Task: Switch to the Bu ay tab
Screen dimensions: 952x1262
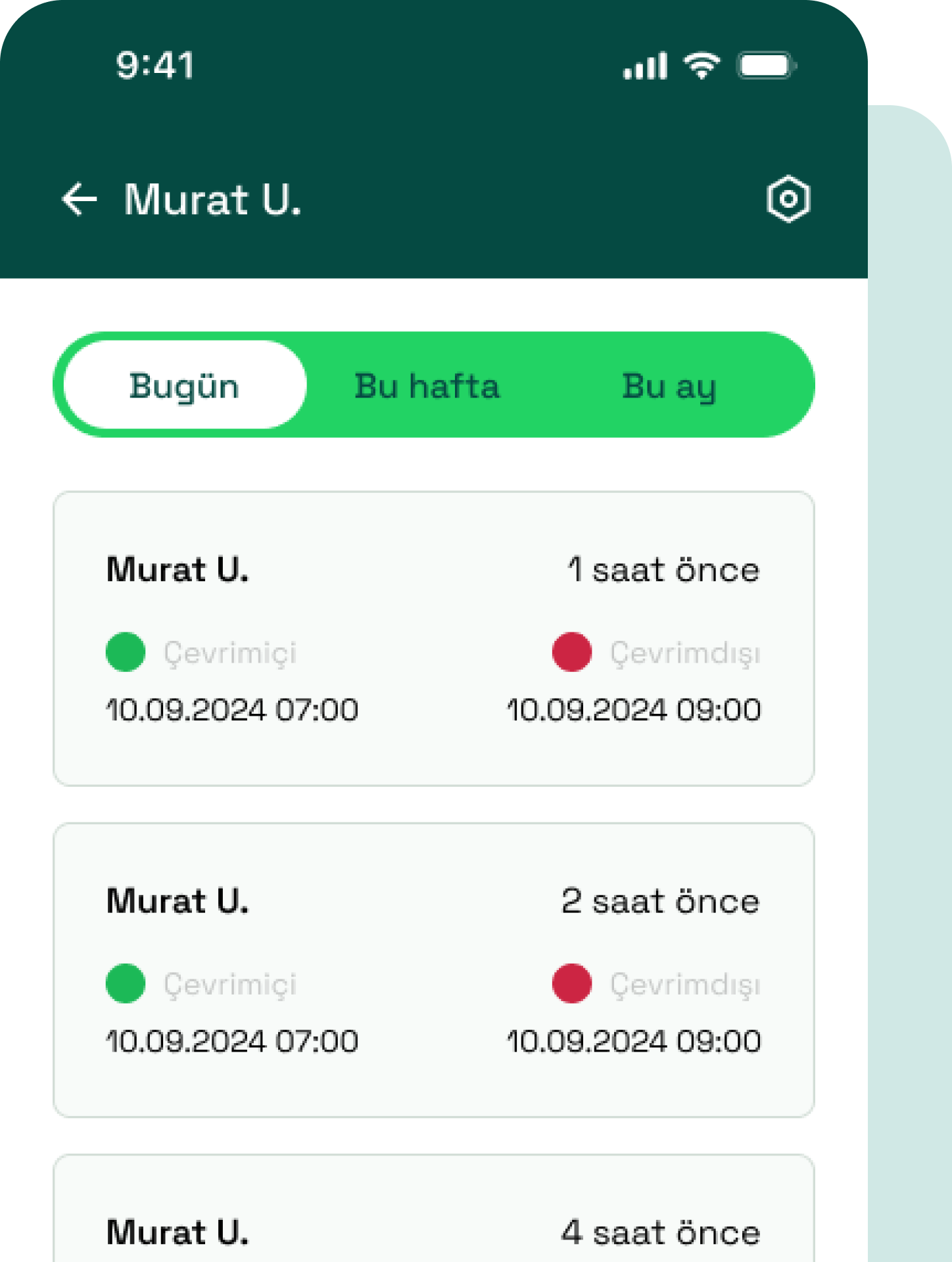Action: click(669, 385)
